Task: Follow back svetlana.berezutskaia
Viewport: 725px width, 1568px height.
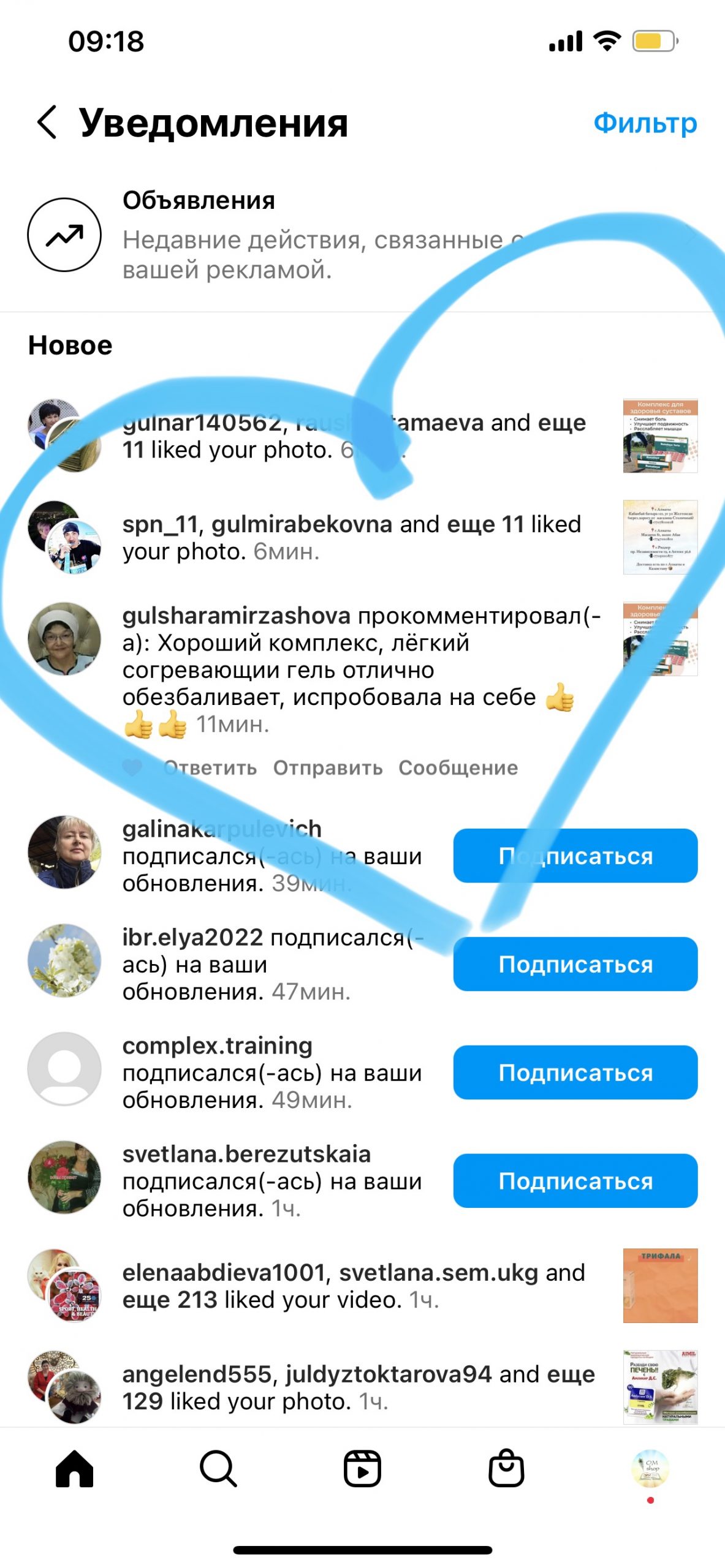Action: pos(575,1181)
